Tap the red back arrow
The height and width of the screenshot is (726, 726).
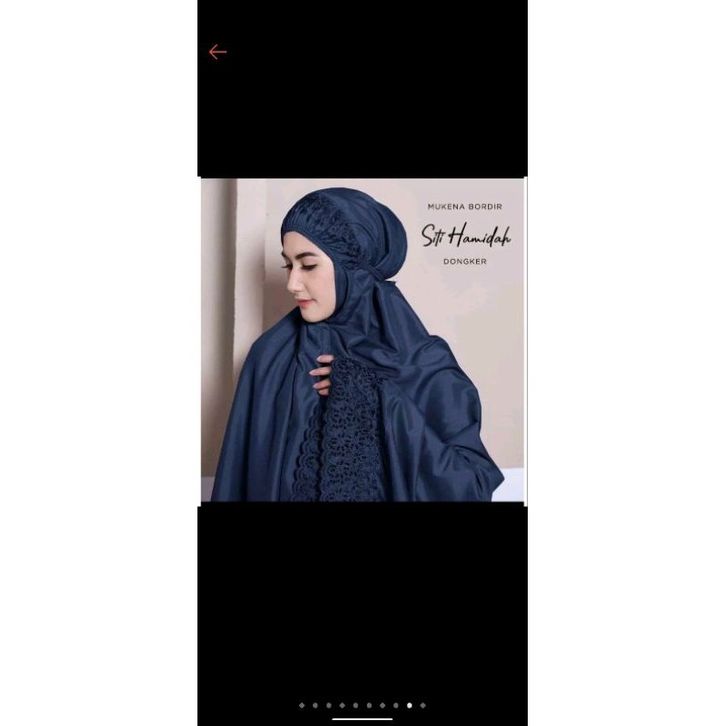(218, 52)
